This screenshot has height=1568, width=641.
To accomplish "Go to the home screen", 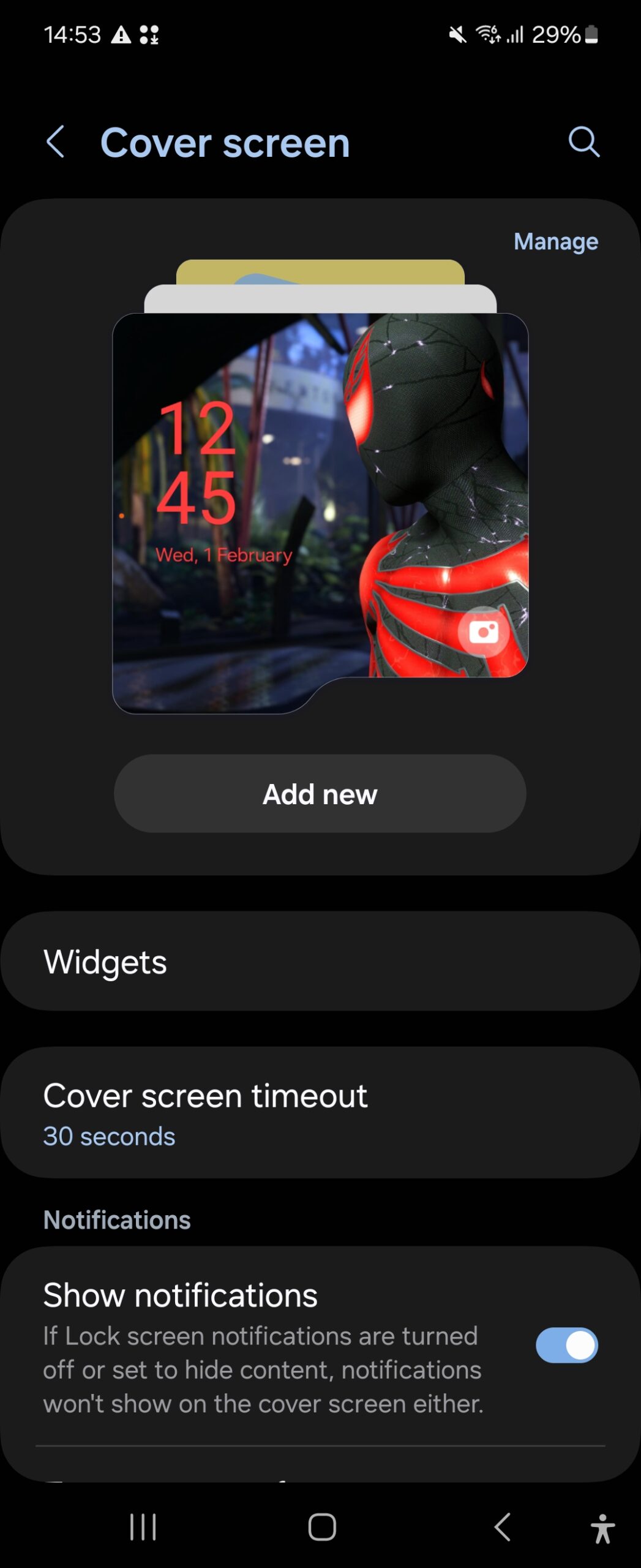I will (322, 1526).
